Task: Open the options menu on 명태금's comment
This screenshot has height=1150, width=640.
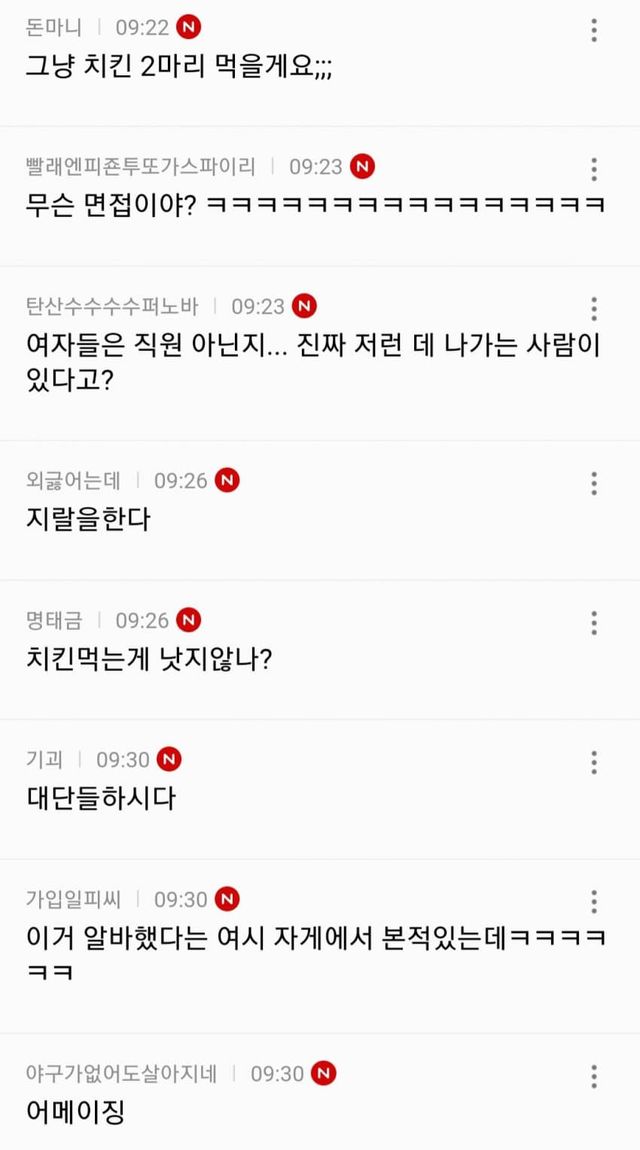Action: [594, 623]
